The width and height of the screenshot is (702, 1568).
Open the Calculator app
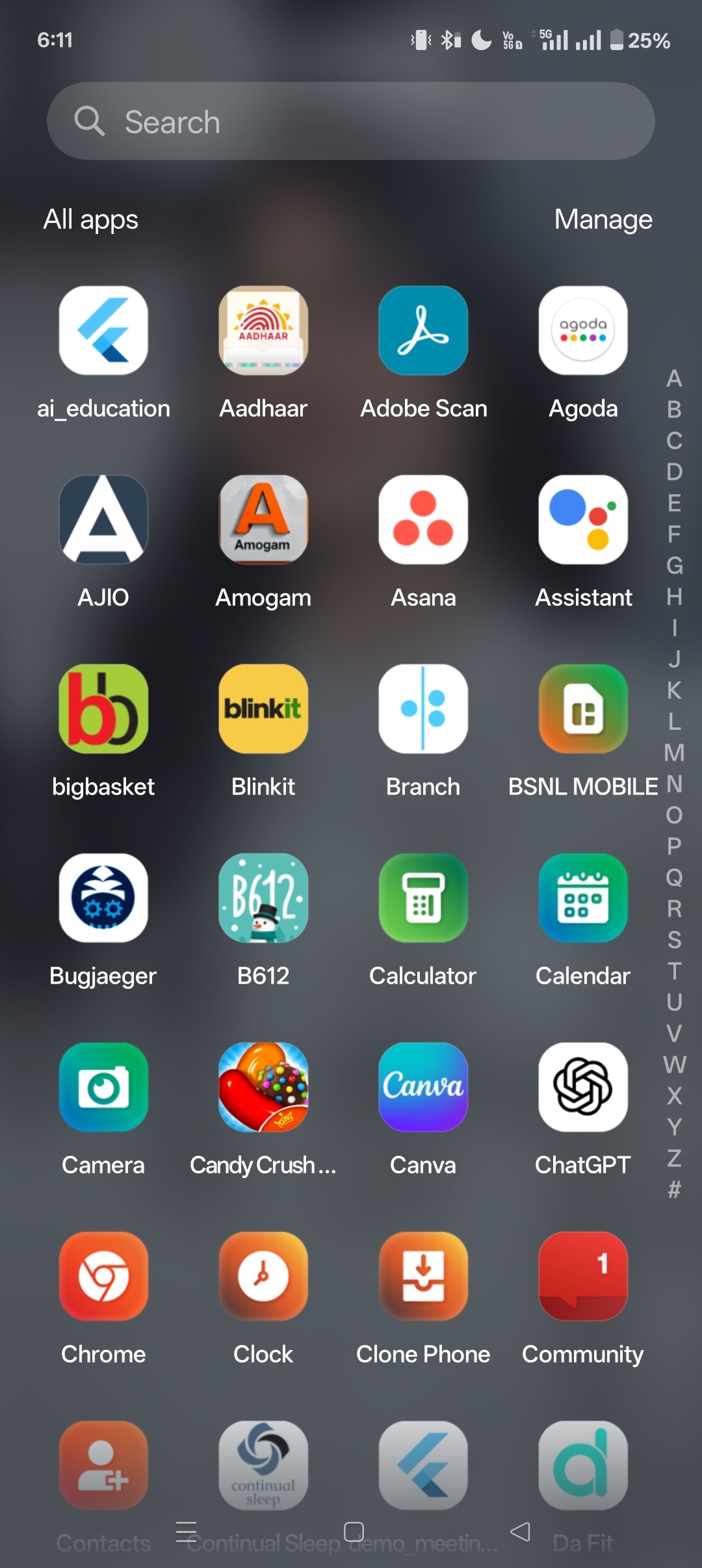[423, 898]
